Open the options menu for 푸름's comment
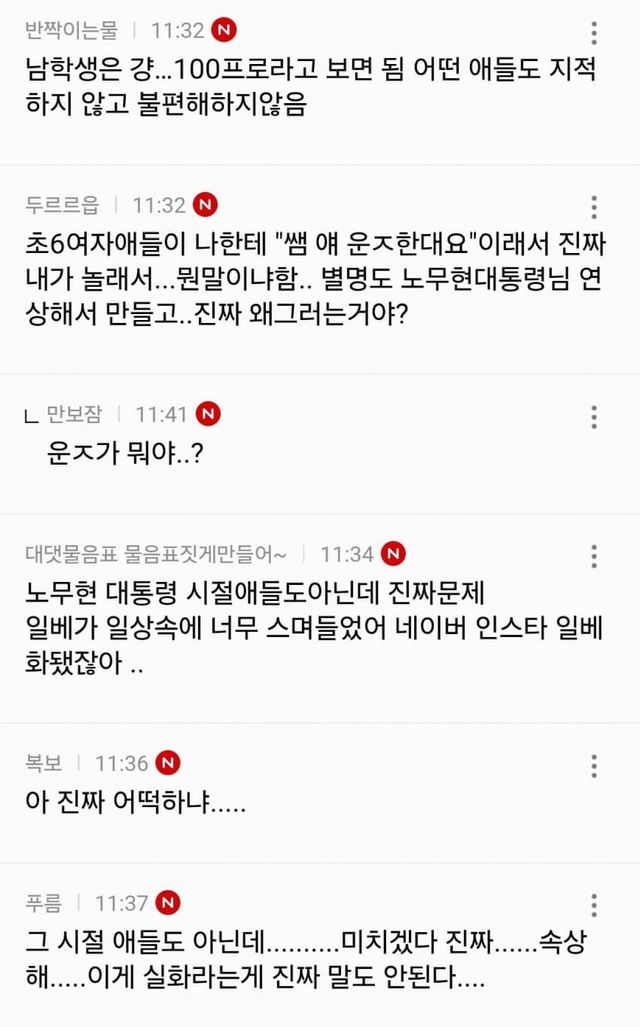640x1027 pixels. (594, 906)
